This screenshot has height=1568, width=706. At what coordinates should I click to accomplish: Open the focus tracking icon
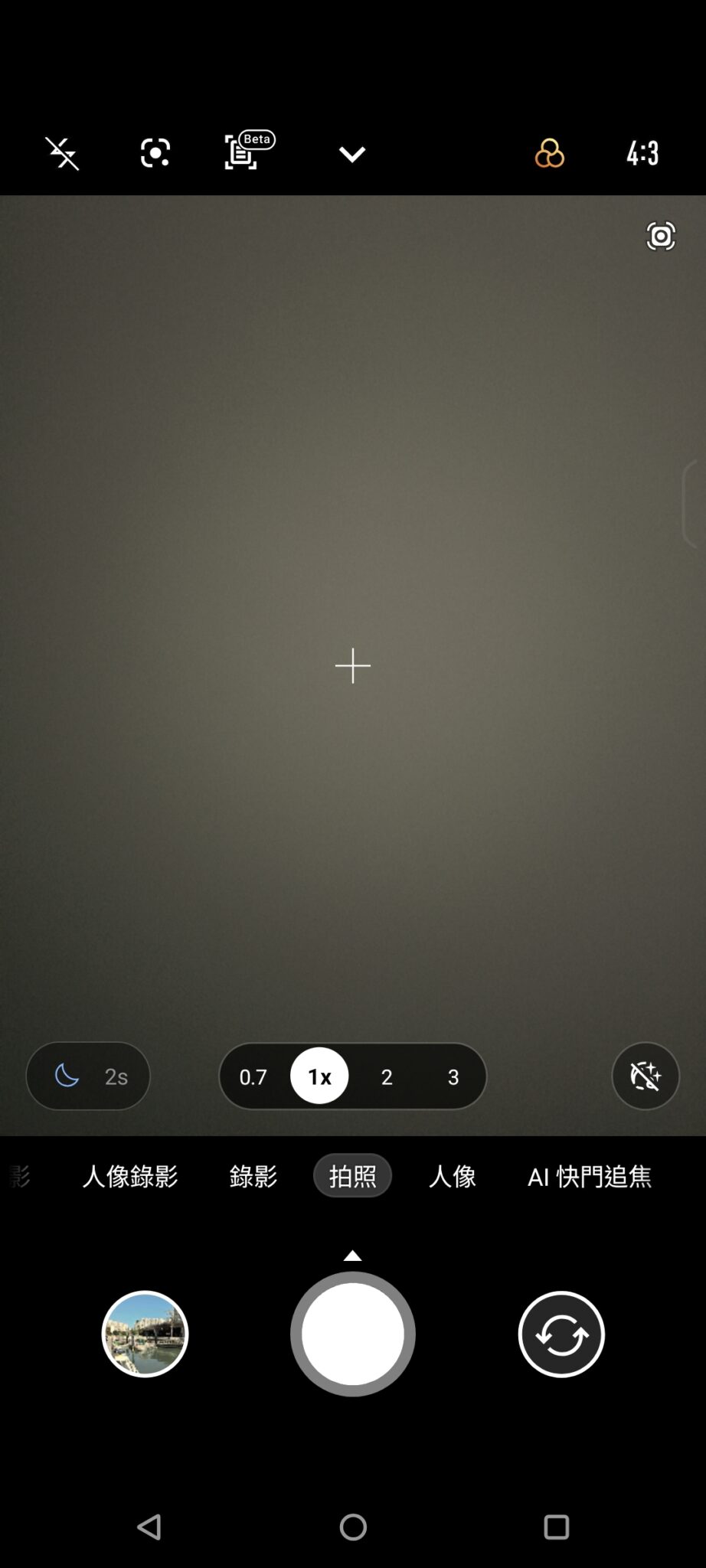(x=155, y=153)
